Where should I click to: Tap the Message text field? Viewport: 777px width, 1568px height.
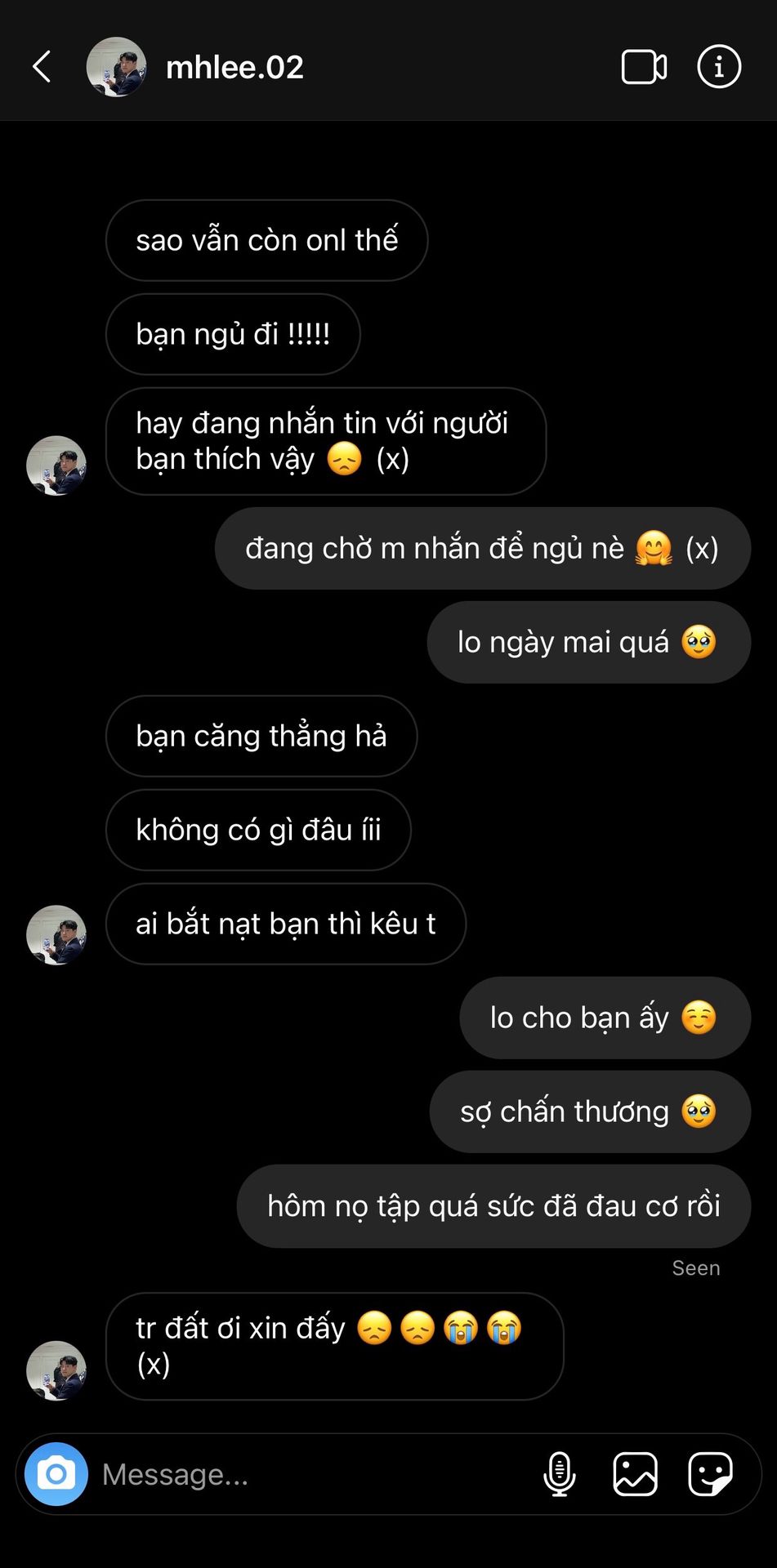tap(310, 1474)
